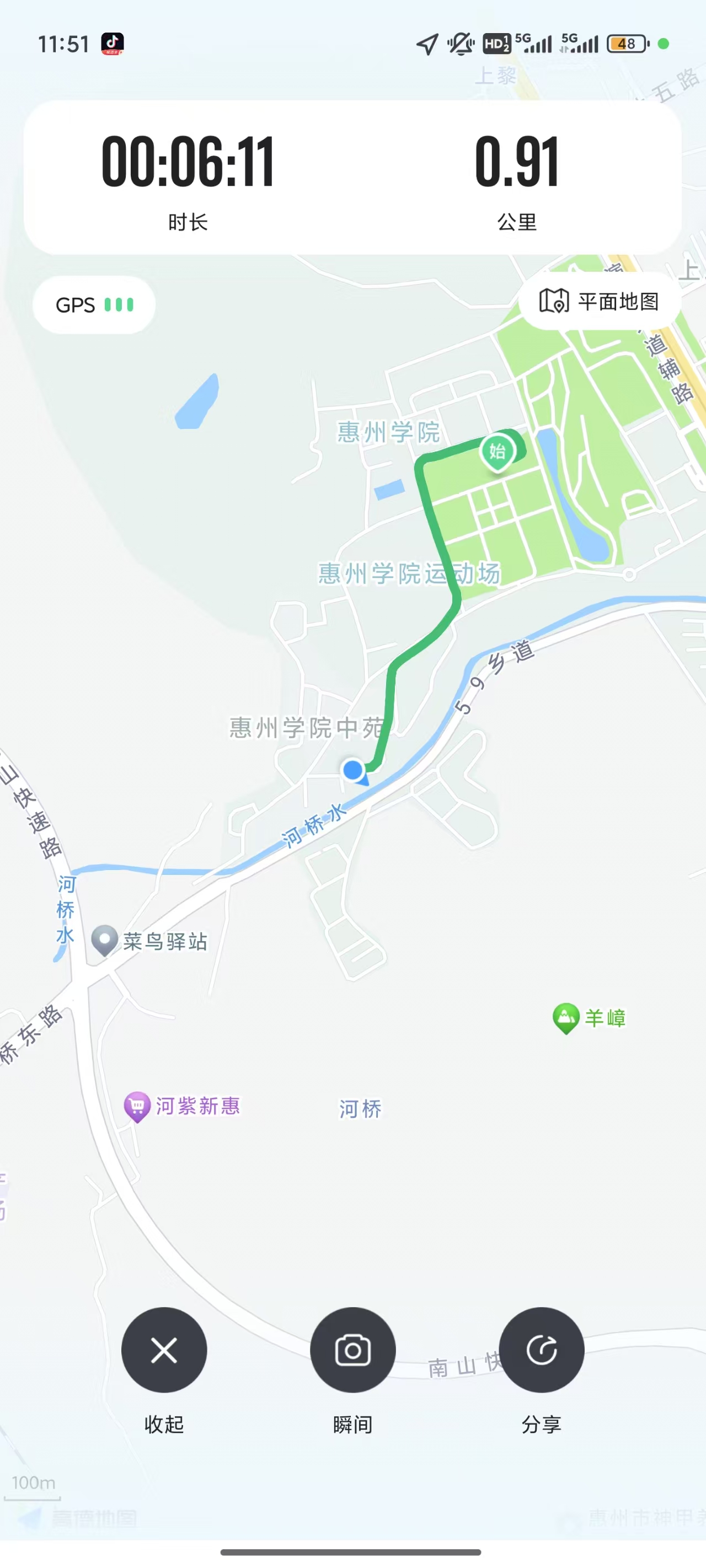Tap the green 始 start marker
This screenshot has height=1568, width=706.
[x=498, y=453]
